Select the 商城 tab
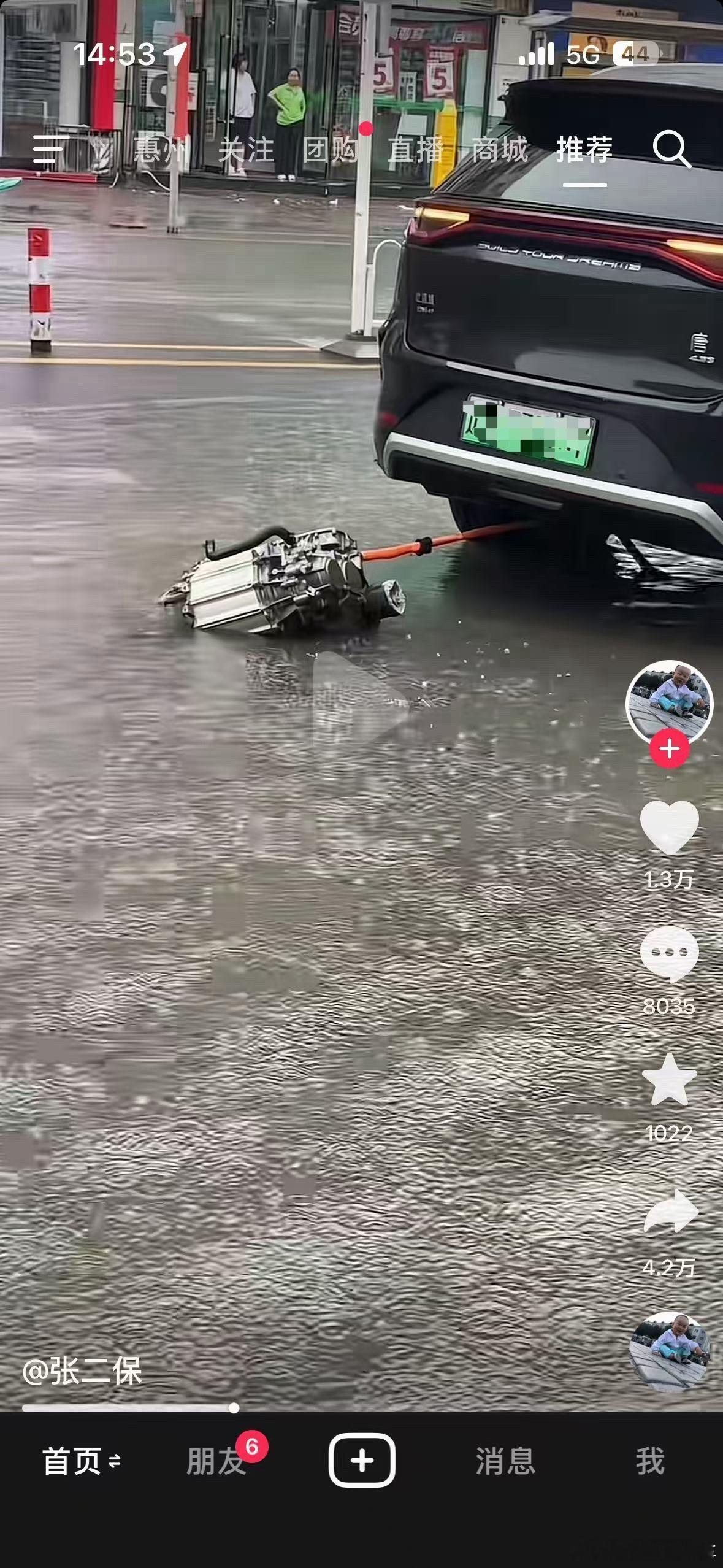The height and width of the screenshot is (1568, 723). pos(500,150)
